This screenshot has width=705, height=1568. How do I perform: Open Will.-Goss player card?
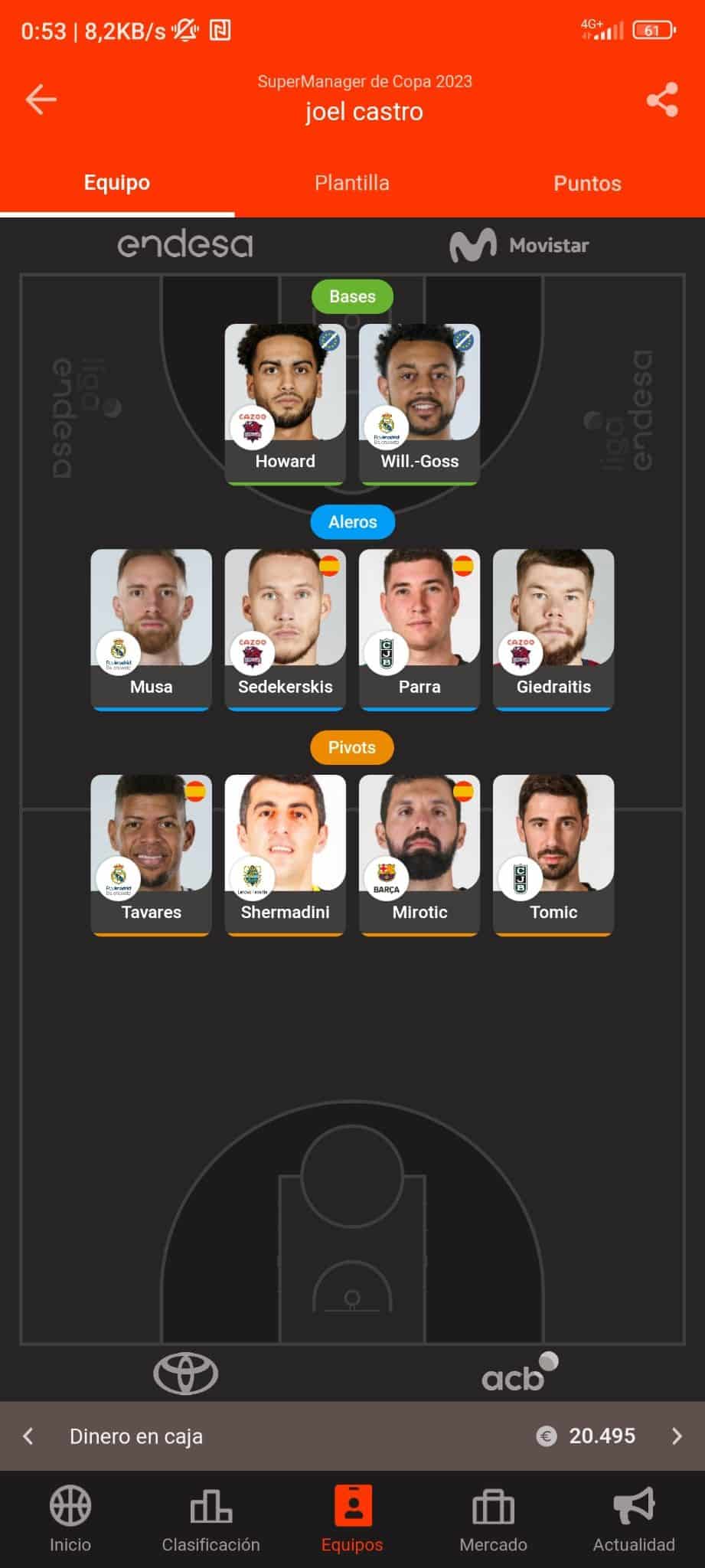[419, 403]
